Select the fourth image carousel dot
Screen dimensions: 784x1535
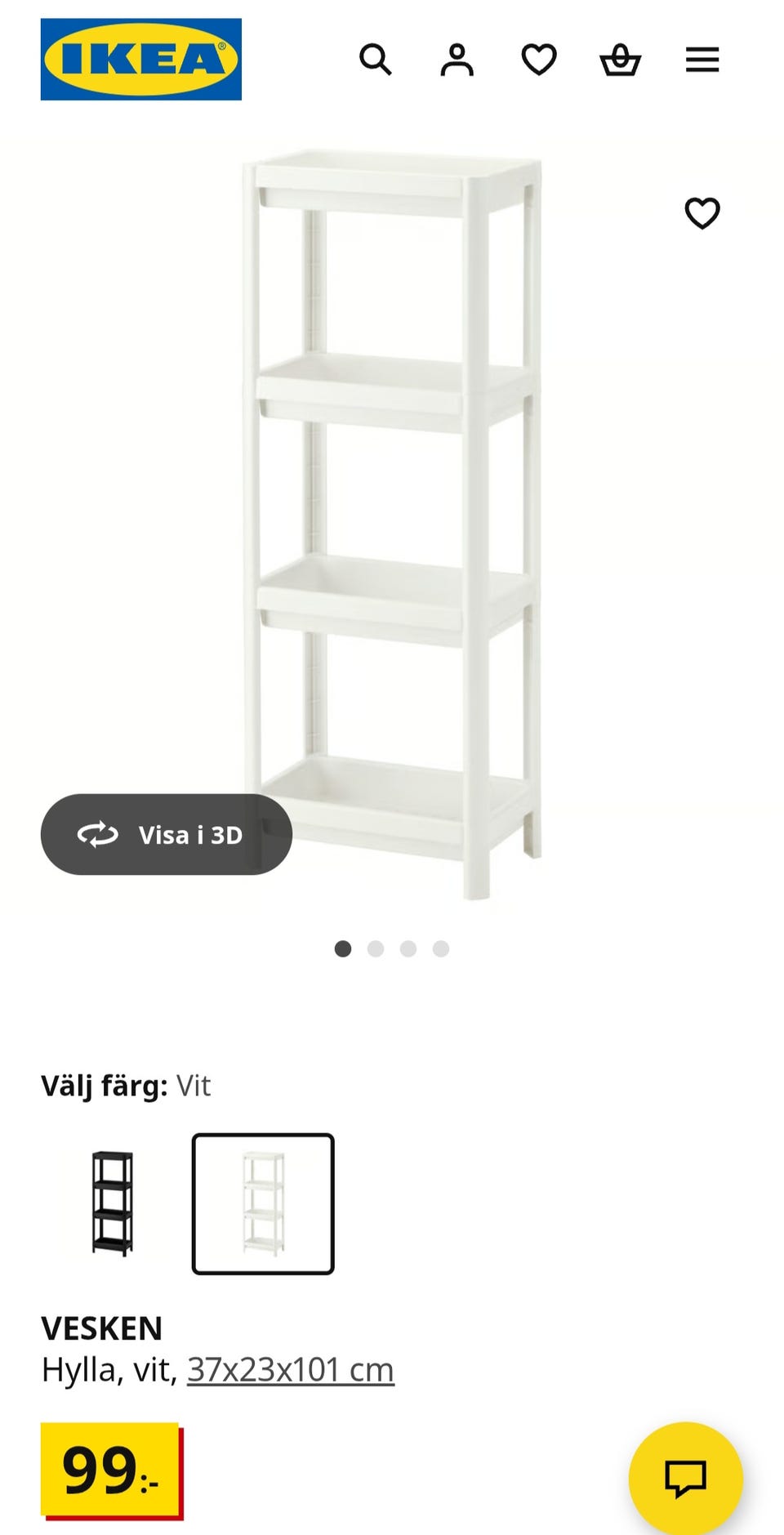click(x=440, y=948)
